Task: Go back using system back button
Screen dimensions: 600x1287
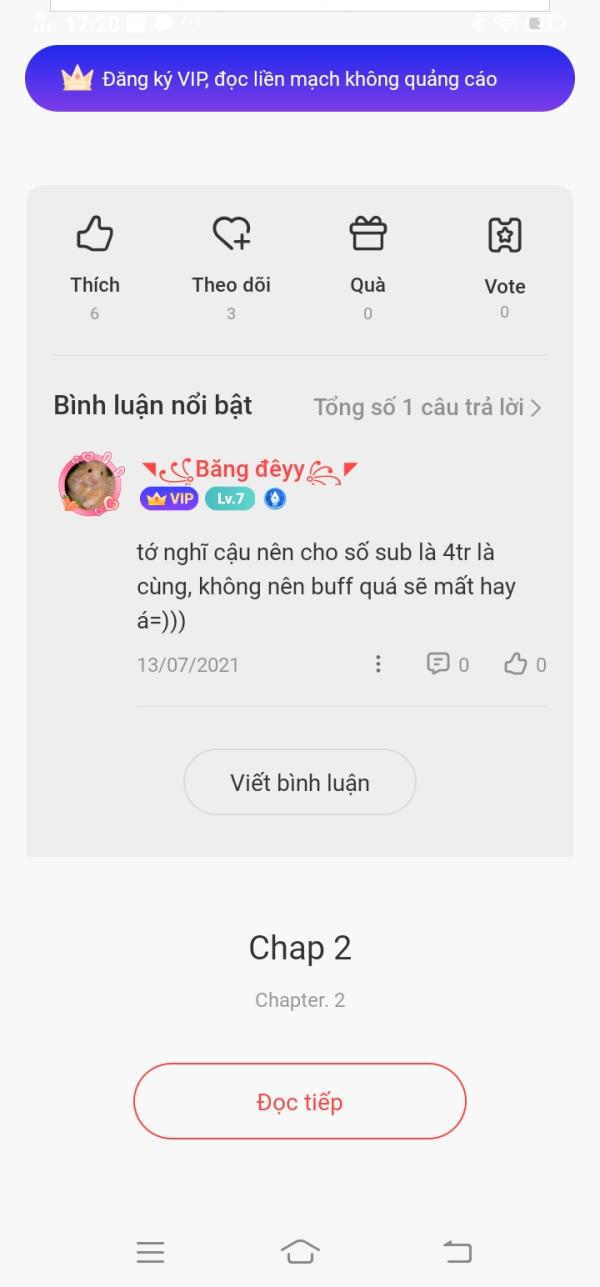Action: 457,1251
